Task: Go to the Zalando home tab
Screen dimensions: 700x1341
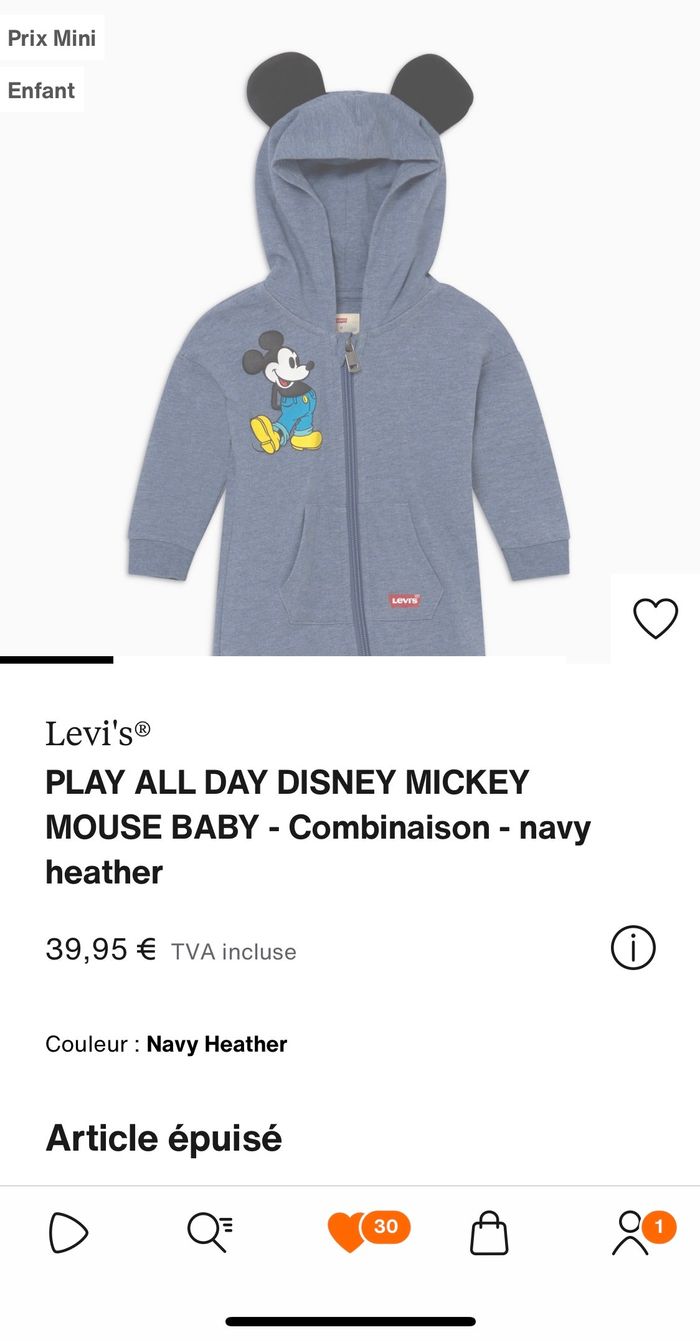Action: (x=69, y=1233)
